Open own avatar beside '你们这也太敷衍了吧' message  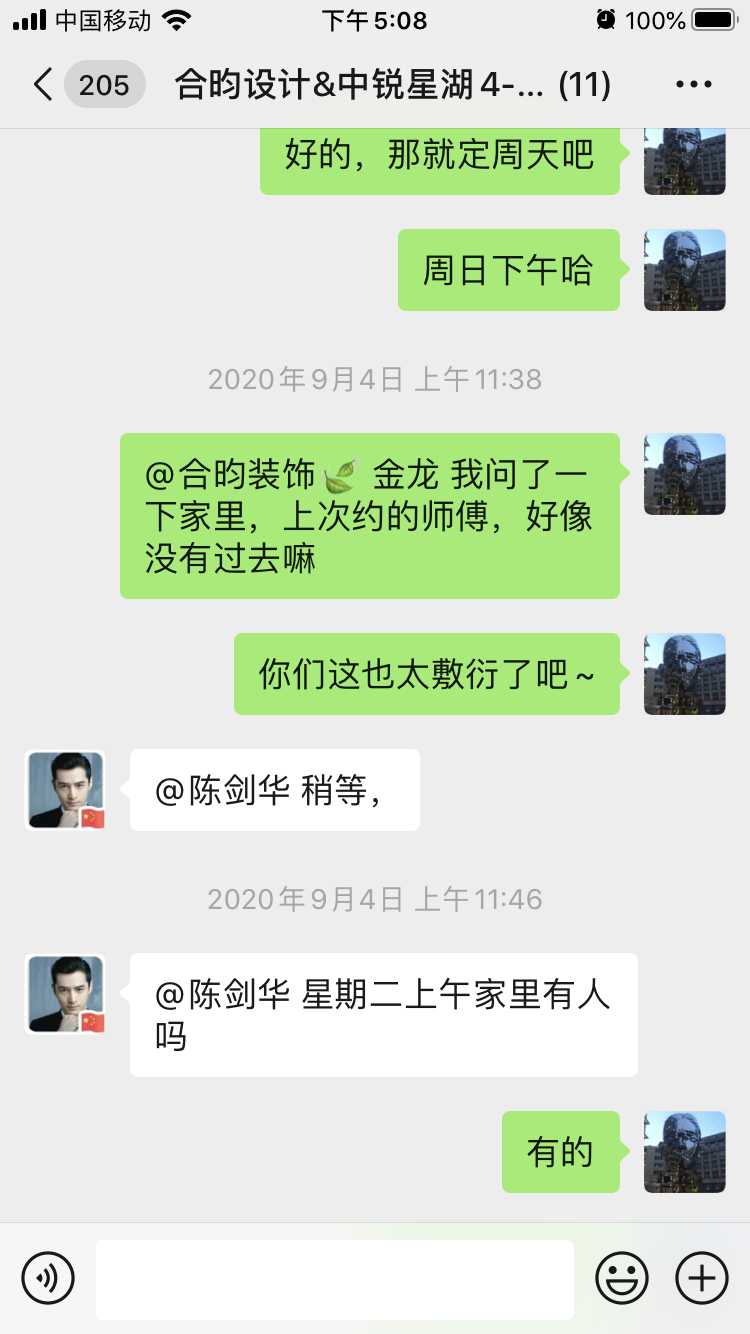[x=685, y=674]
